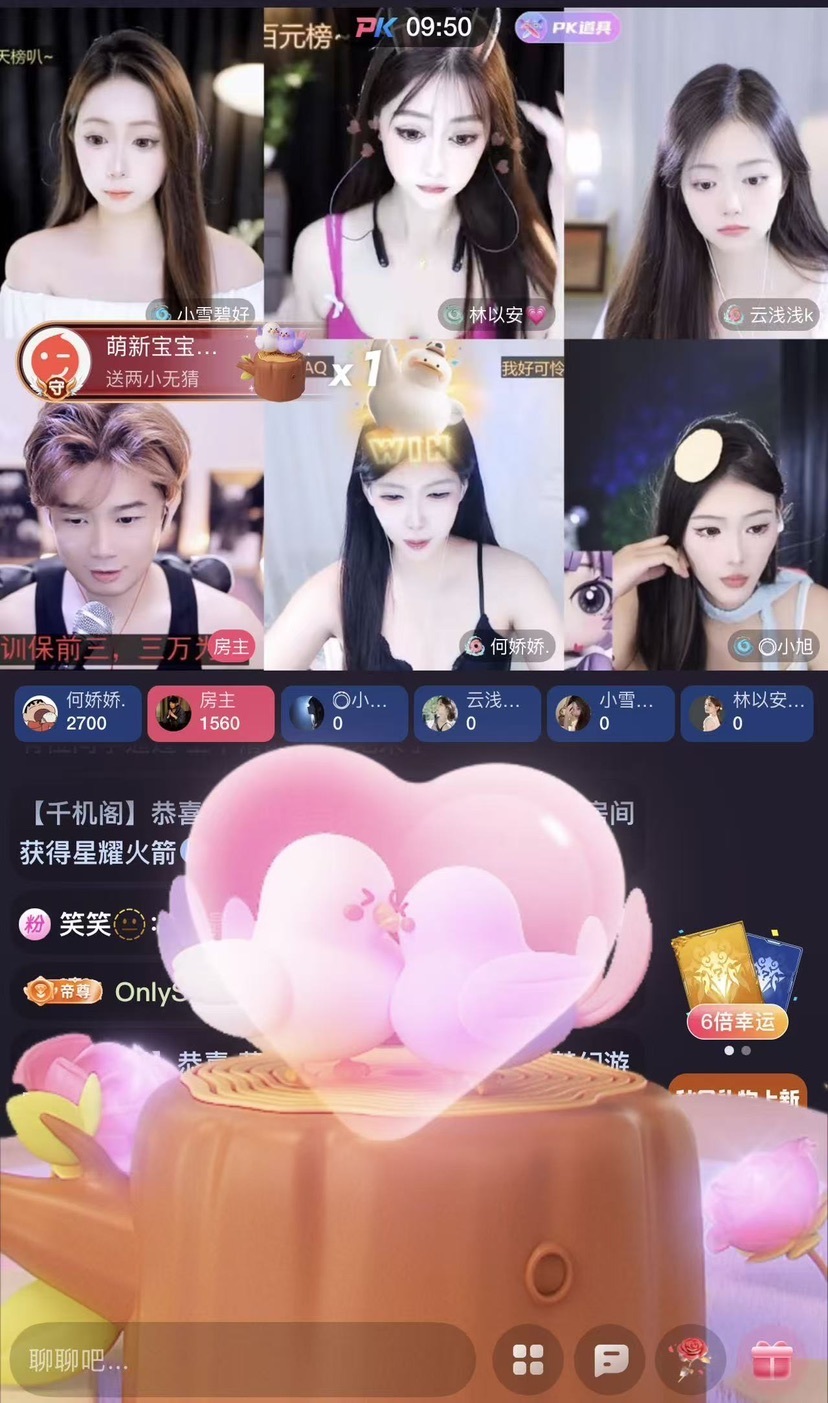View 萌新宝宝 gift notification banner
Image resolution: width=828 pixels, height=1403 pixels.
click(x=140, y=362)
